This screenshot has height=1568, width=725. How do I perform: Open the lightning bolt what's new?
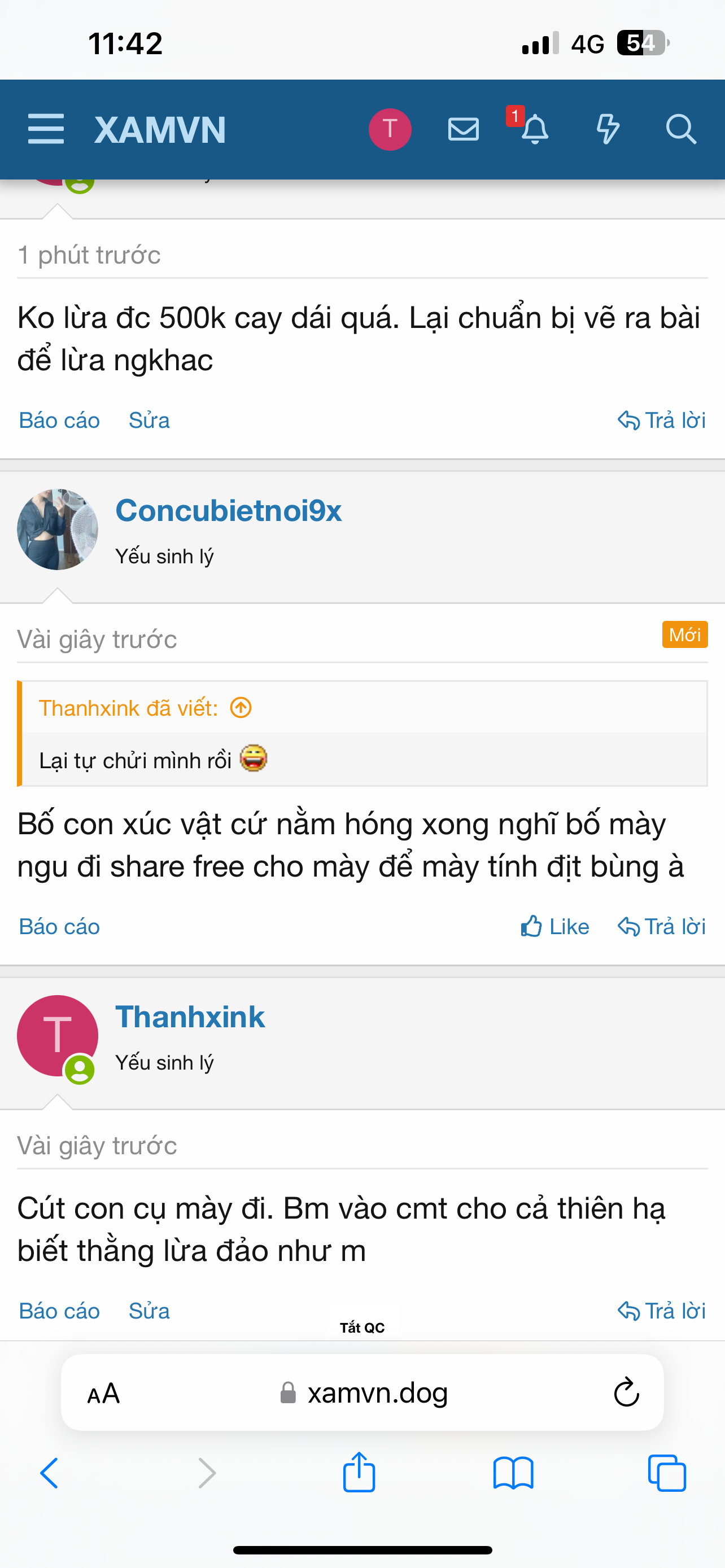(x=607, y=129)
